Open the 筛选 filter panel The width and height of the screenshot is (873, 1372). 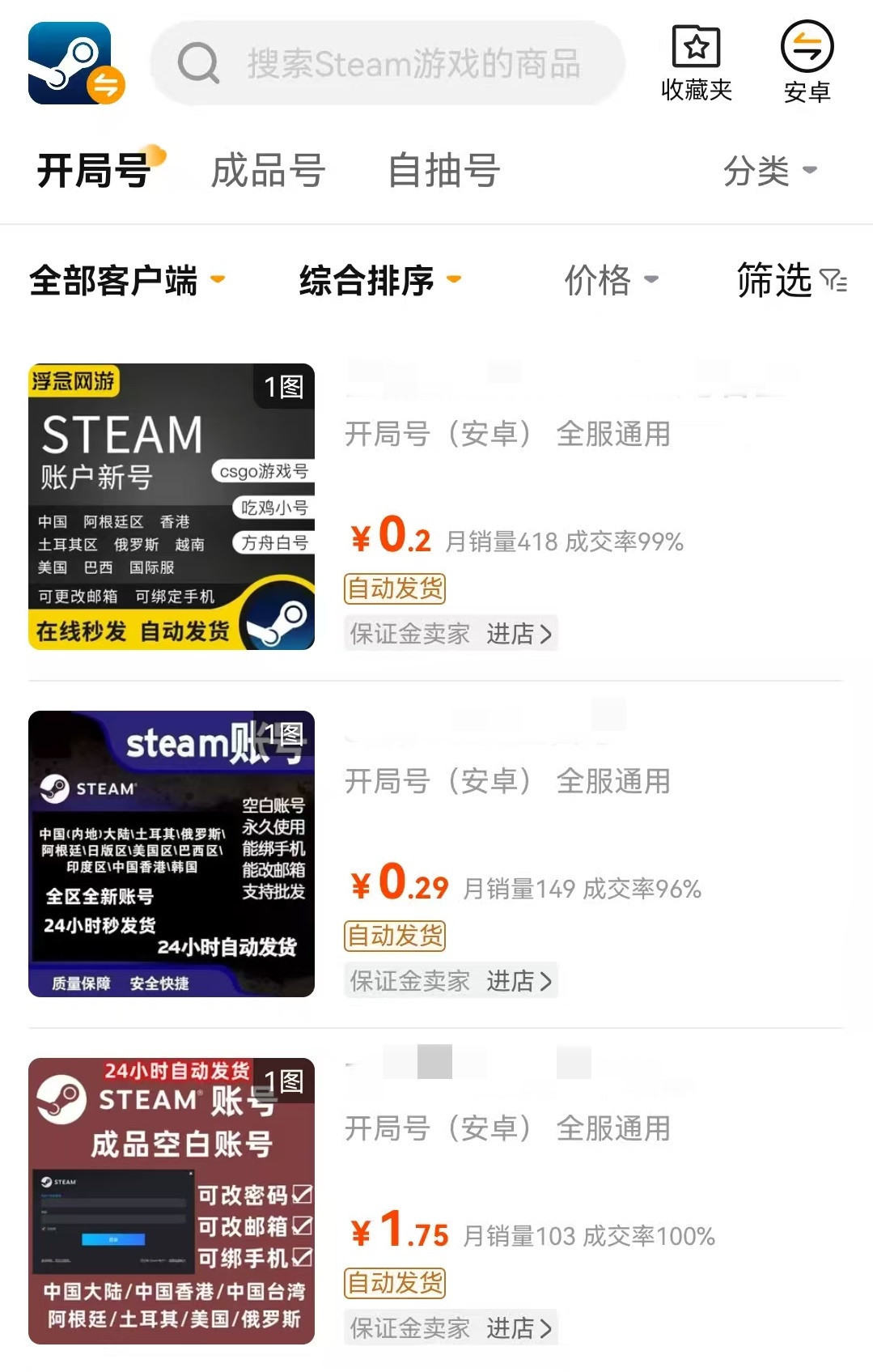point(790,281)
